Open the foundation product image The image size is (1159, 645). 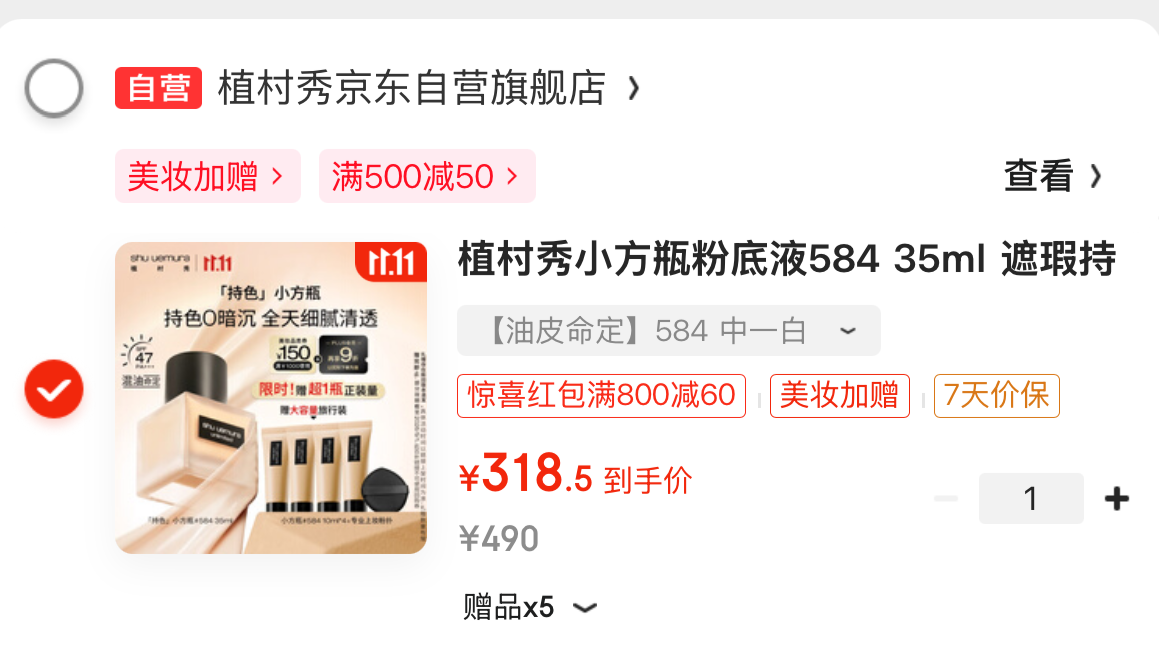271,398
